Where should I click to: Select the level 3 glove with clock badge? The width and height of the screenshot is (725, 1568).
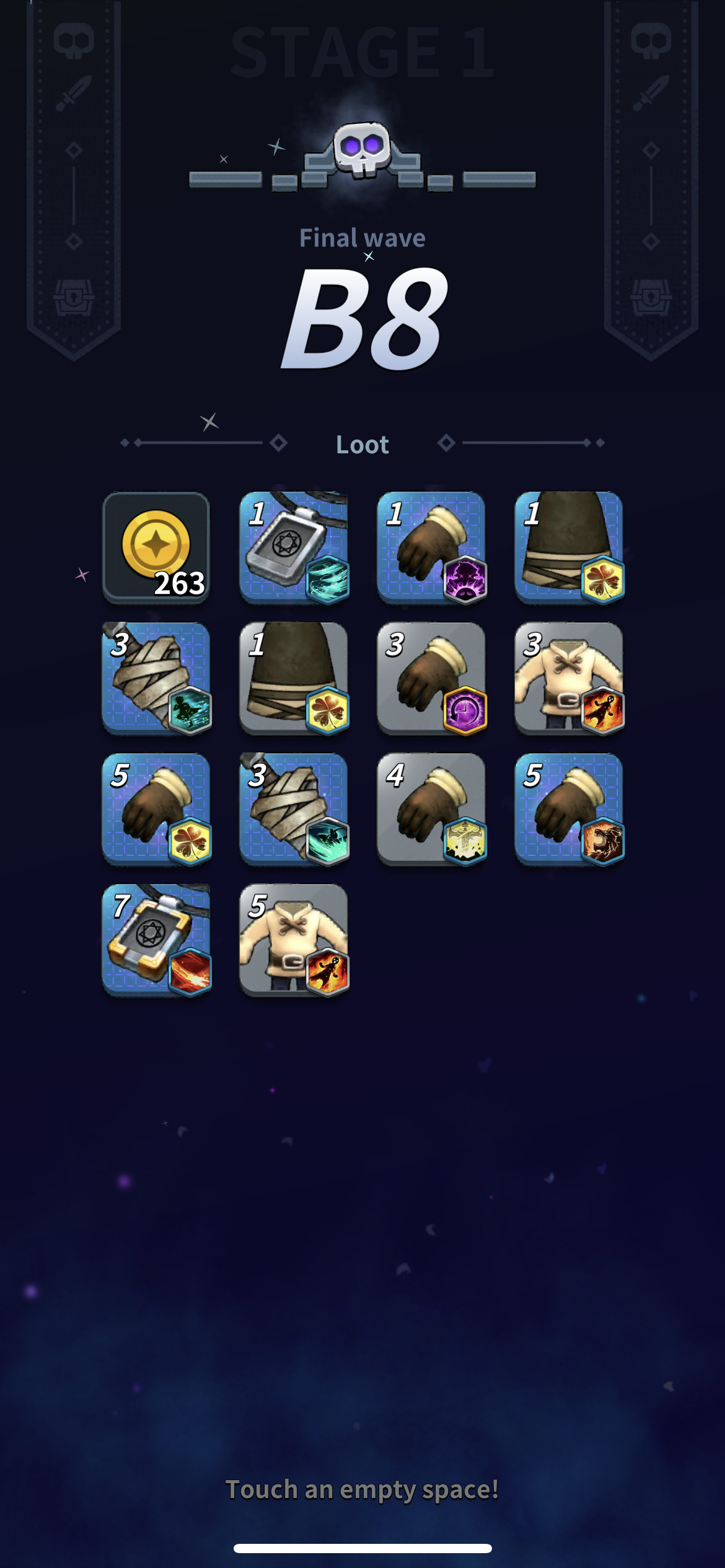click(x=431, y=677)
